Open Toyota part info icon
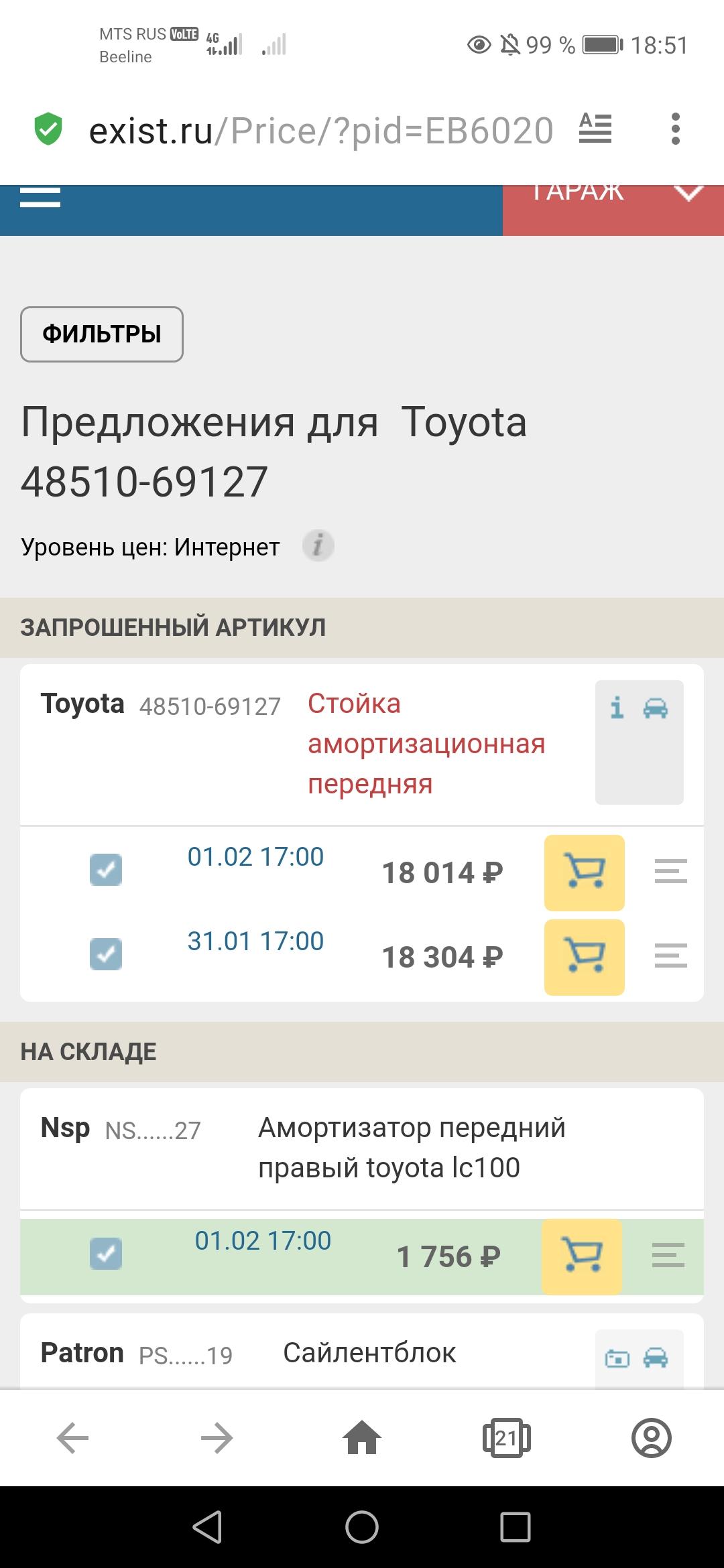Image resolution: width=724 pixels, height=1568 pixels. [x=617, y=708]
